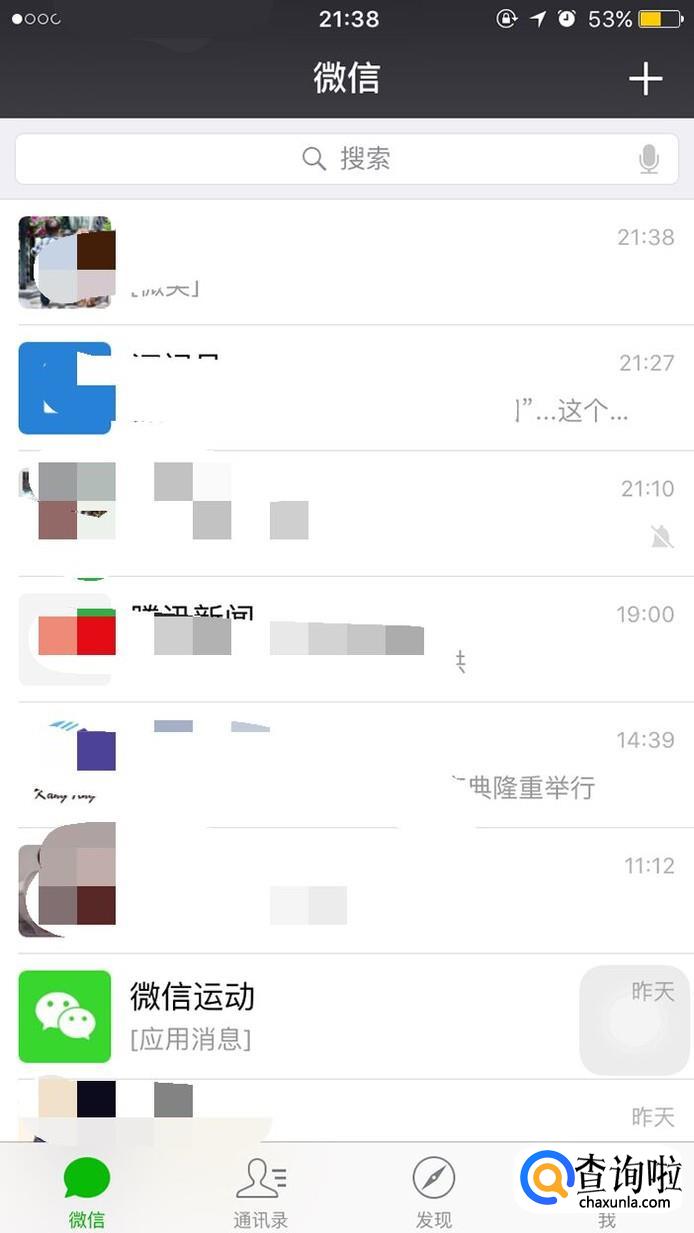
Task: Open the 腾讯新闻 thread from 19:00
Action: point(347,639)
